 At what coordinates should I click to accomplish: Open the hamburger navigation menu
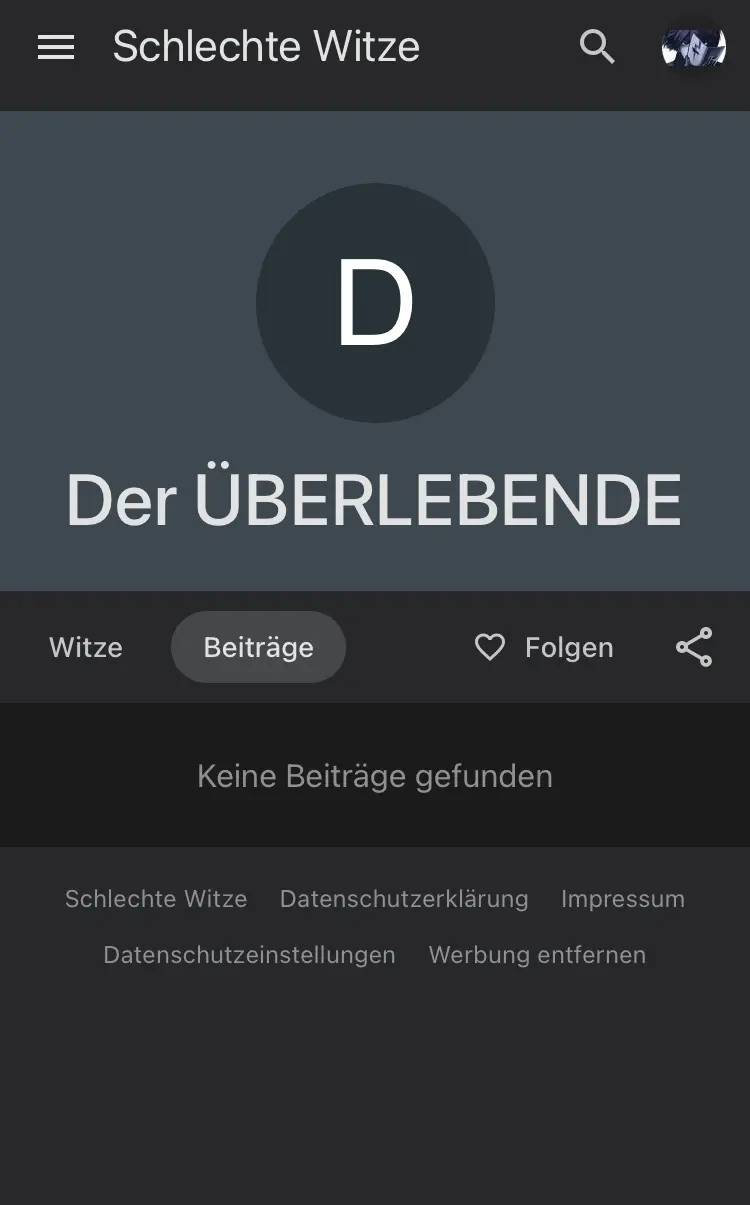click(x=56, y=47)
